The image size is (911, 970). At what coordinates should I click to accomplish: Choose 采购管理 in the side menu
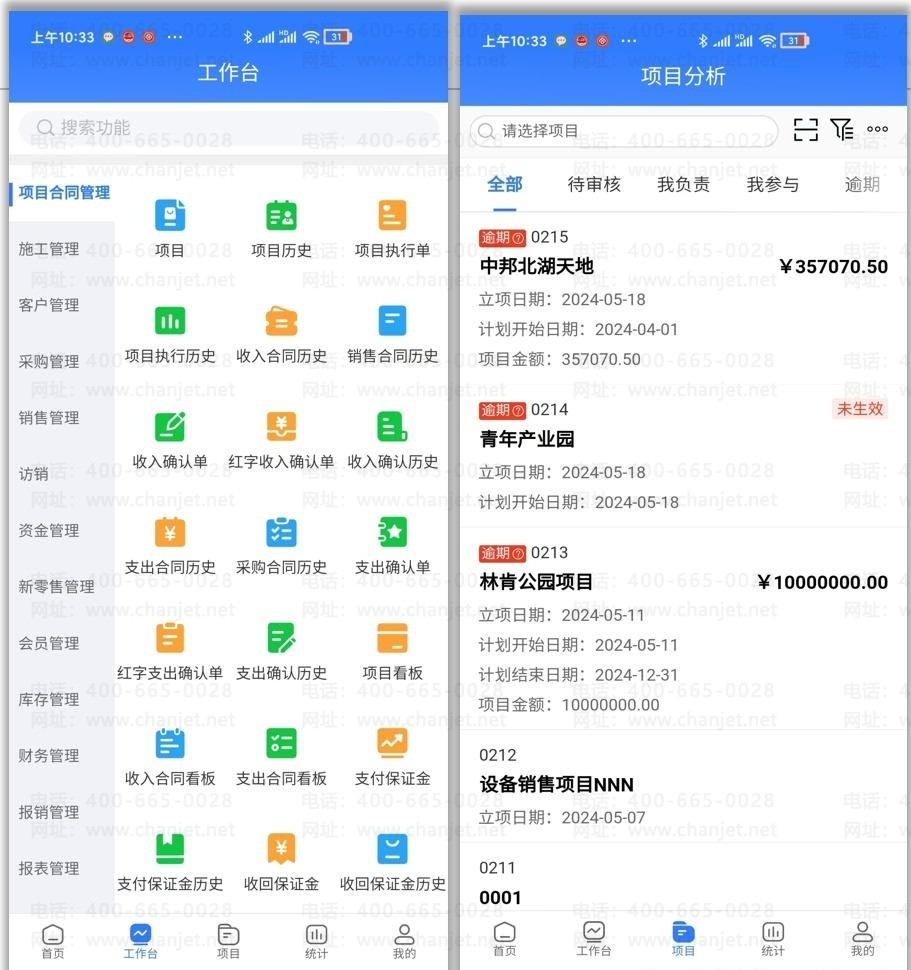[49, 362]
